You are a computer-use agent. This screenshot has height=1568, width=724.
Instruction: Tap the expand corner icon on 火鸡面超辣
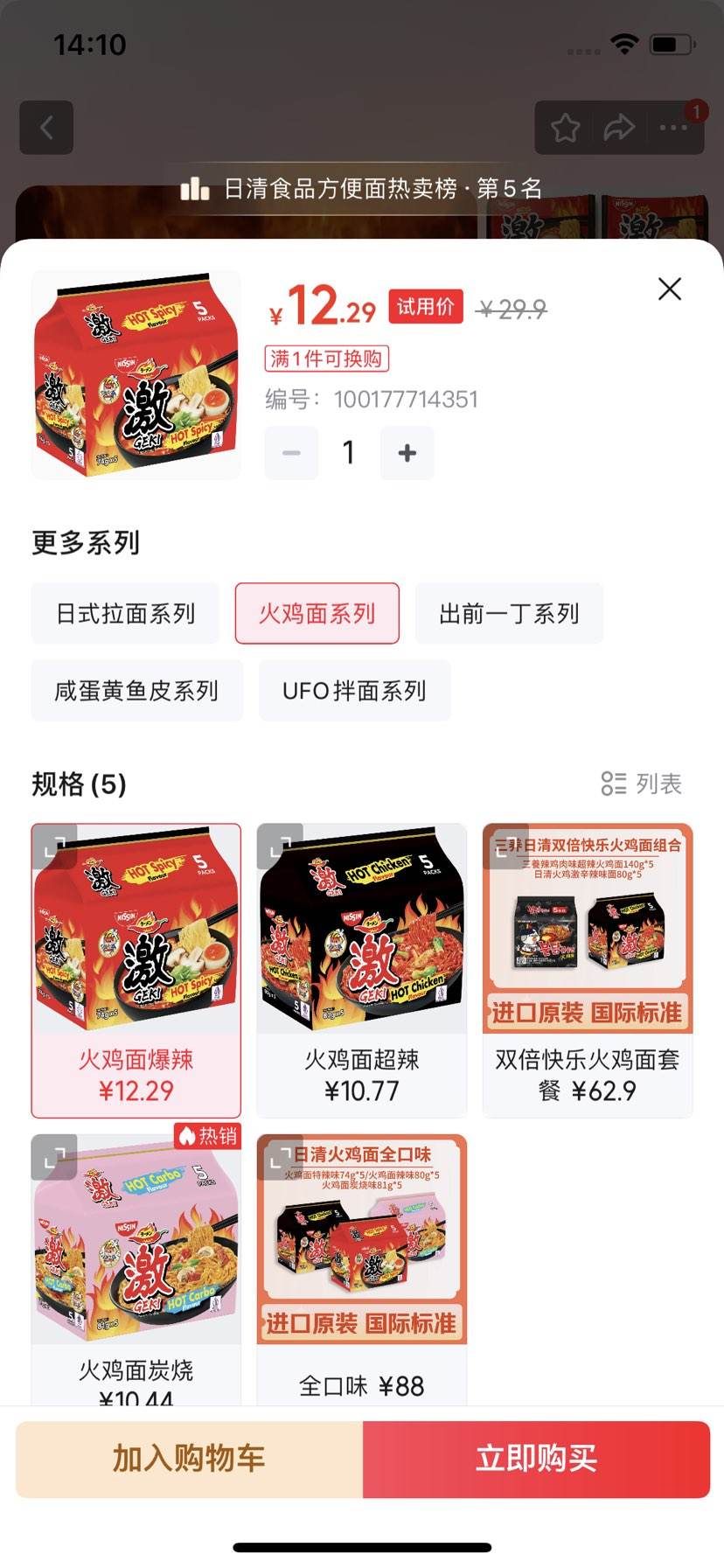click(282, 845)
